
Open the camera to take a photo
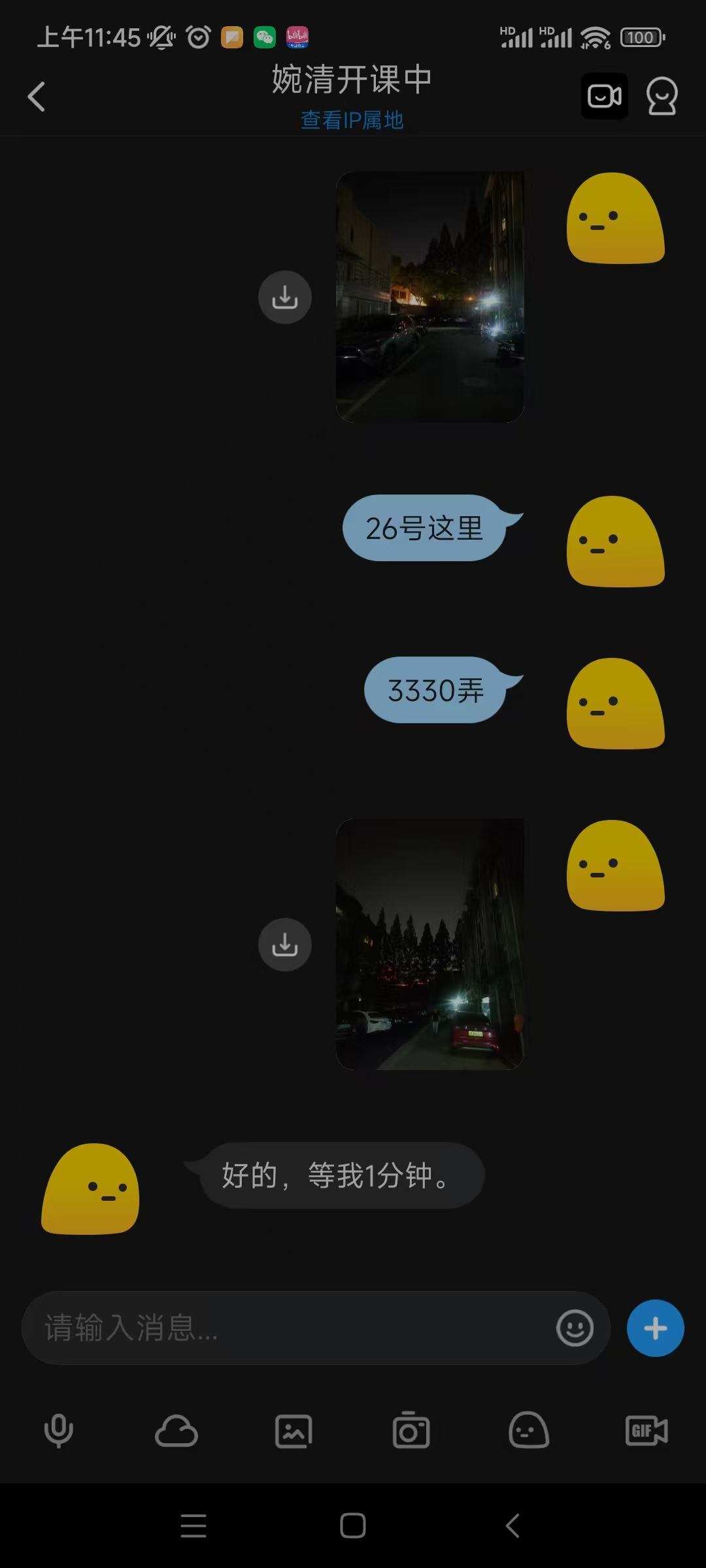click(411, 1431)
